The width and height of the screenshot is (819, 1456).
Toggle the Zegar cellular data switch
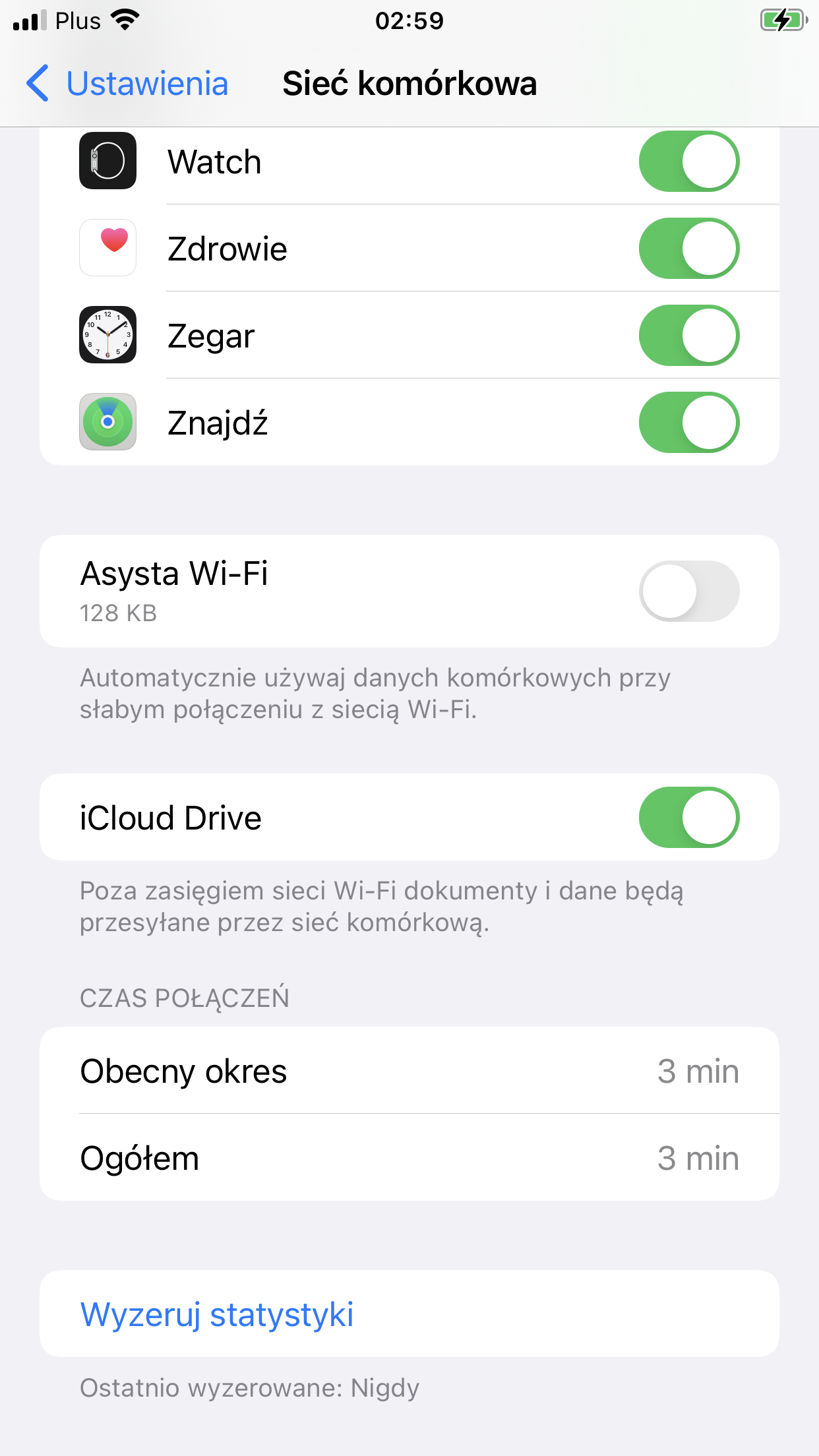click(x=688, y=336)
